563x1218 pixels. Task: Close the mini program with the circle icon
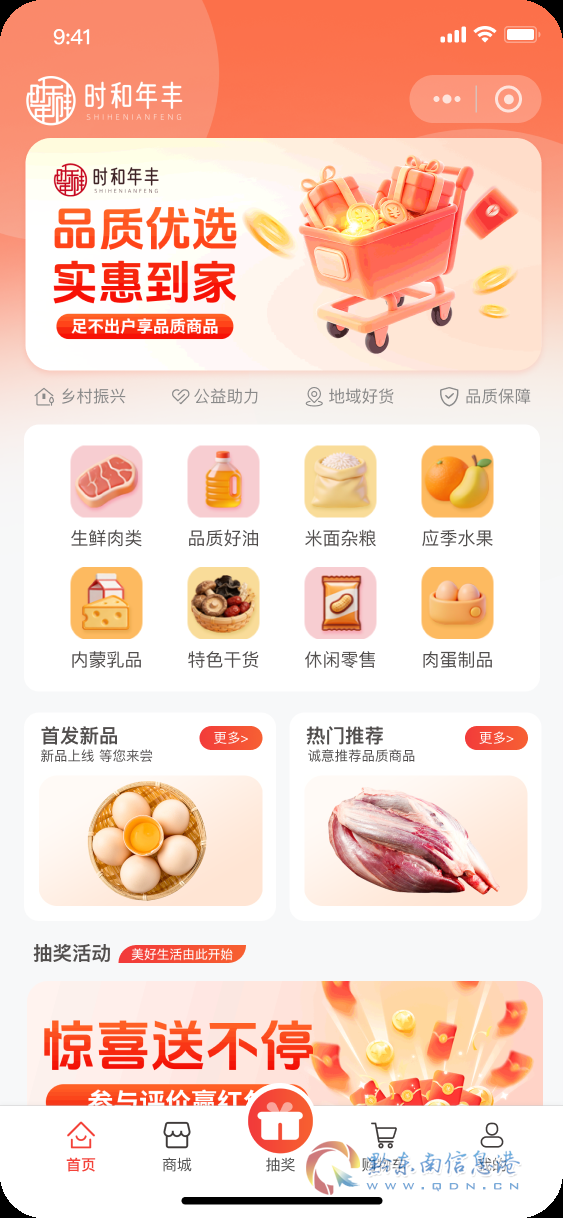pos(509,99)
